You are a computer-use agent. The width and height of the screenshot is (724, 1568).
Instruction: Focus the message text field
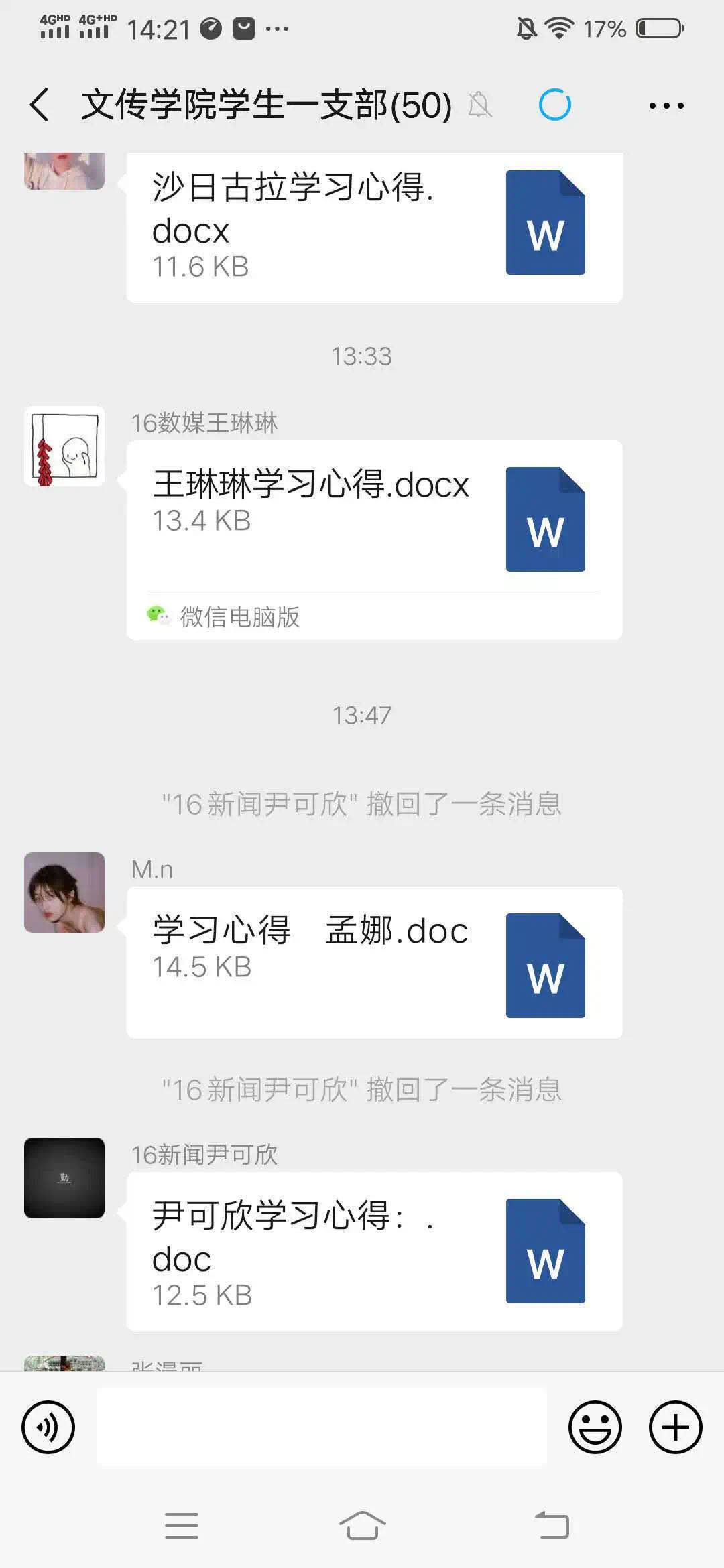click(x=322, y=1427)
